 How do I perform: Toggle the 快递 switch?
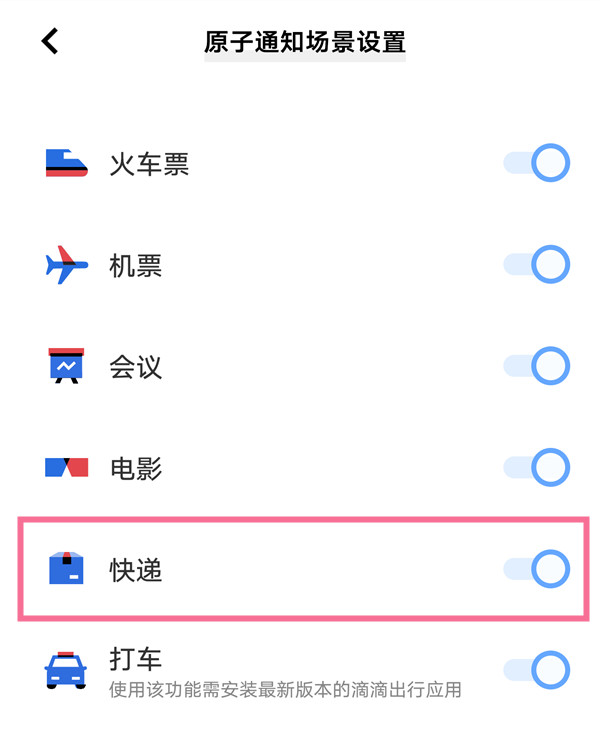point(537,569)
